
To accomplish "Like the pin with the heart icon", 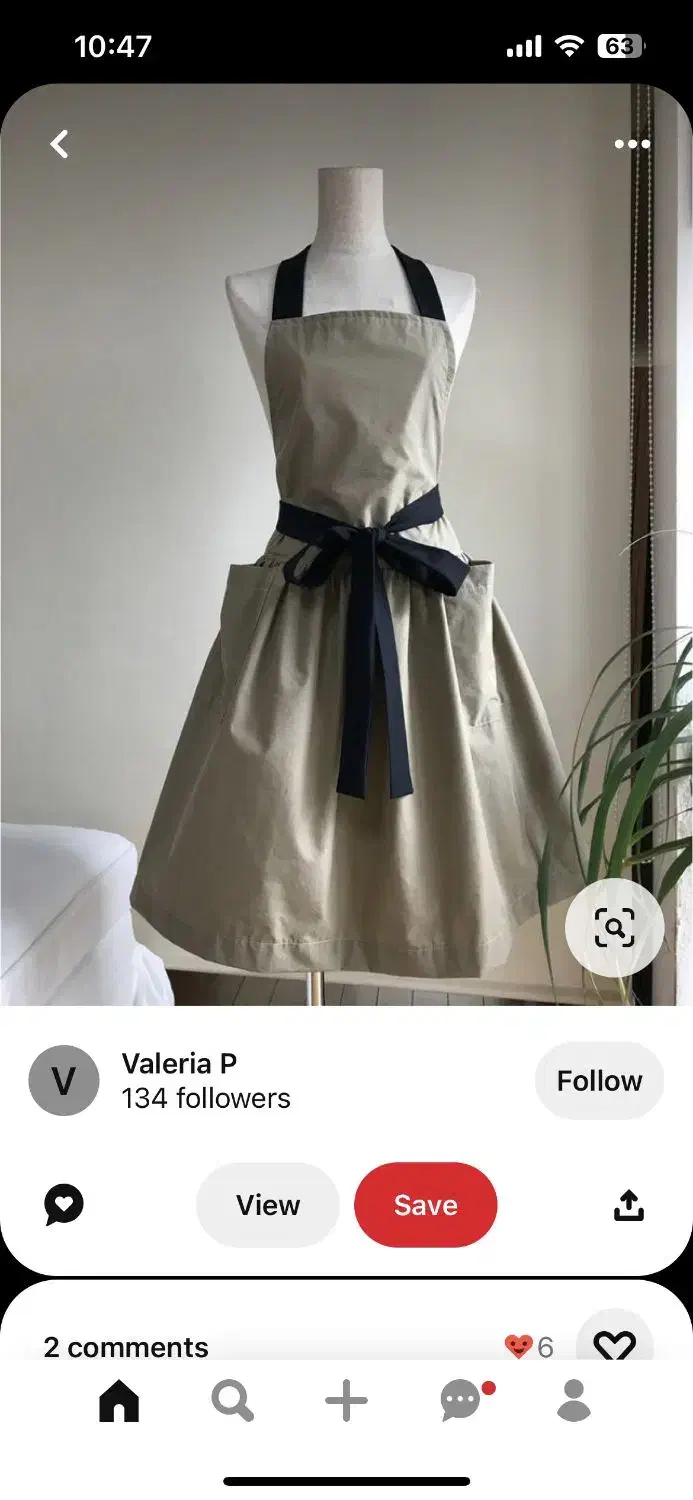I will (614, 1345).
